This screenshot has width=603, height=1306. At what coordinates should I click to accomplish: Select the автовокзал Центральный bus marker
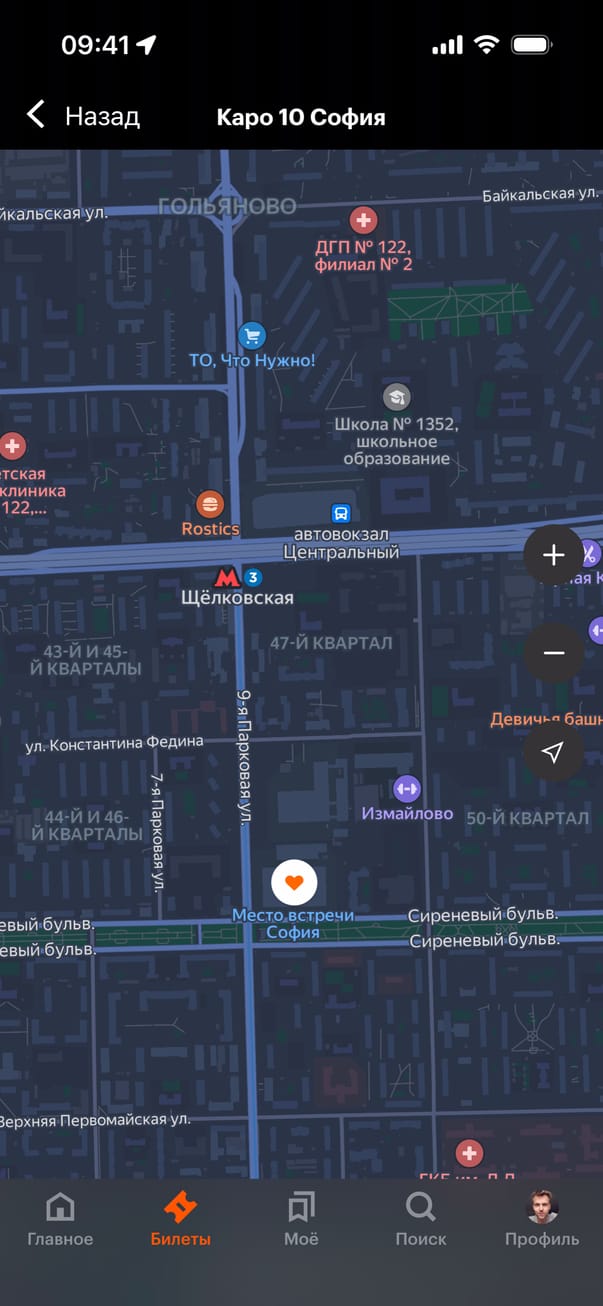[341, 514]
